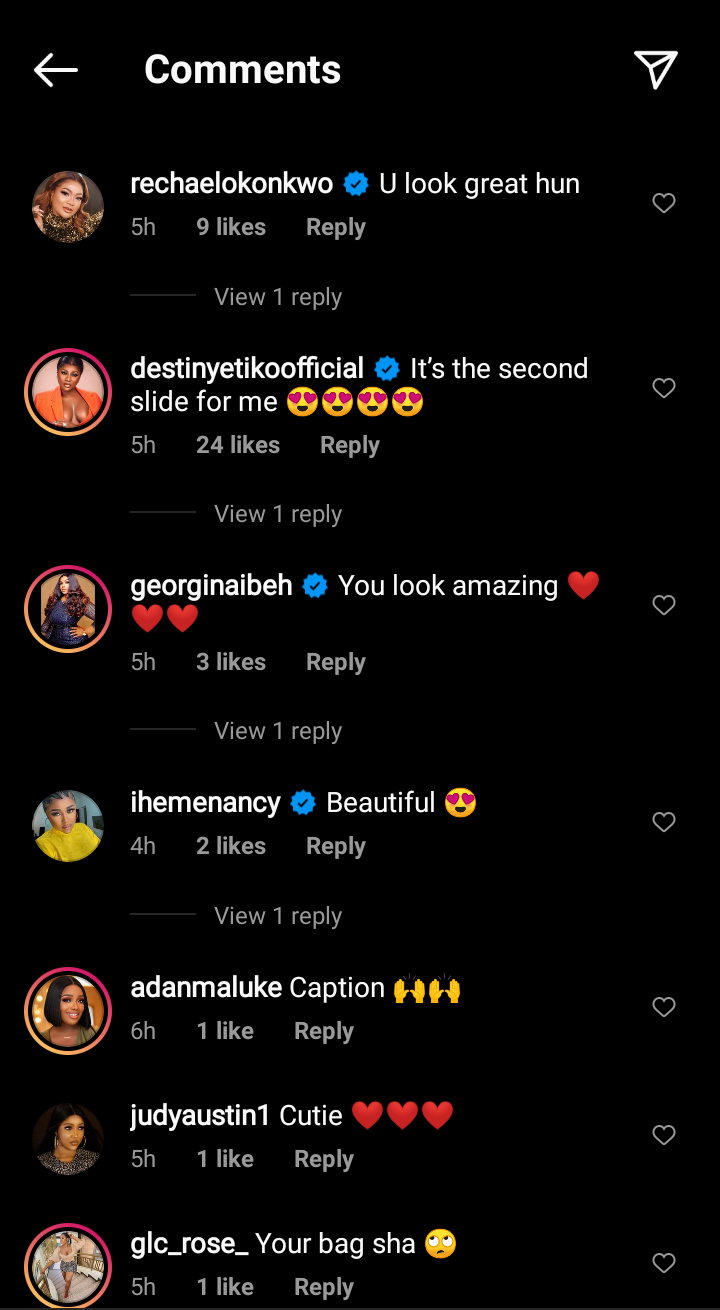Screen dimensions: 720x1310
Task: Reply to destinyetikoofficial's second slide comment
Action: click(x=349, y=446)
